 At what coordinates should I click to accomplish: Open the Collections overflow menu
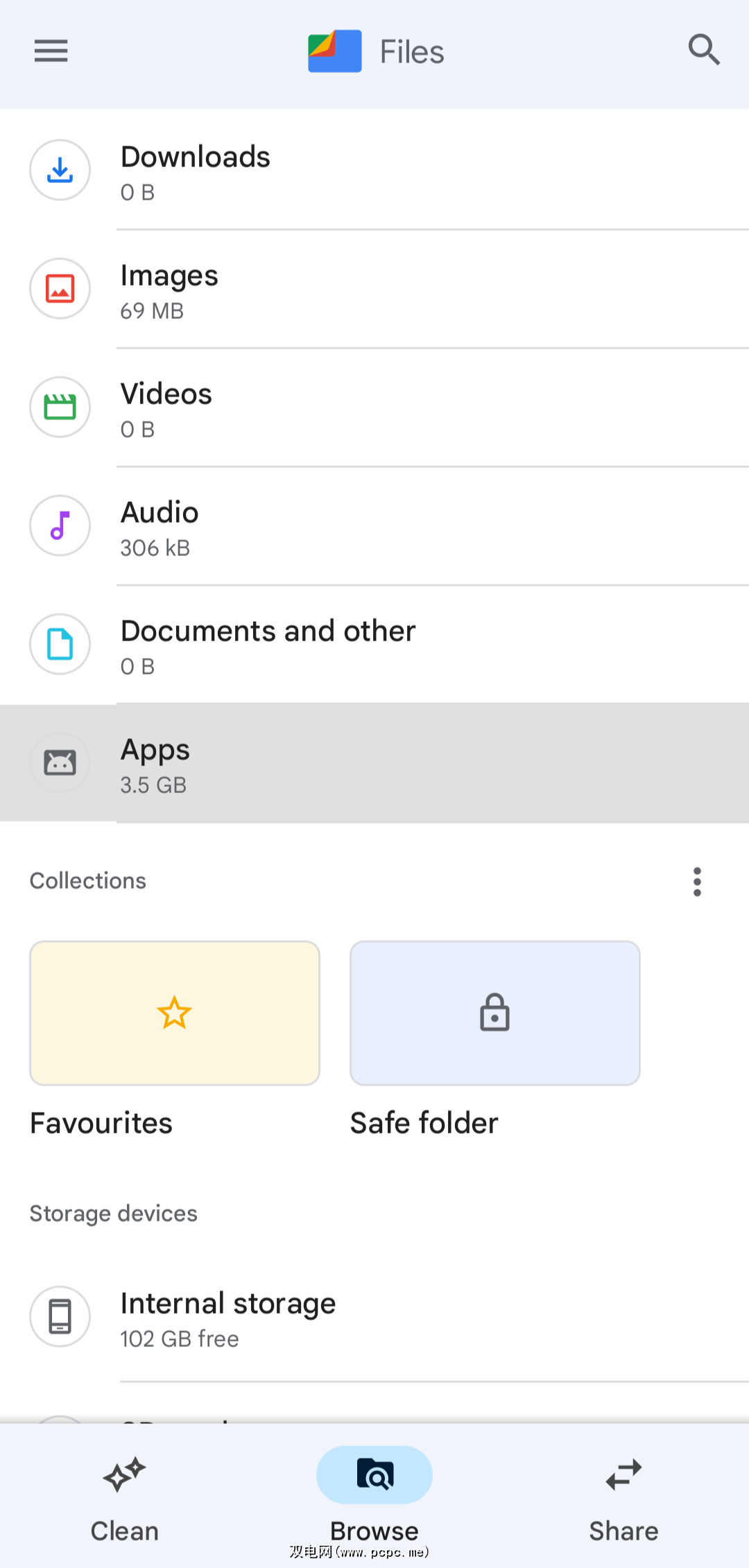[x=697, y=881]
